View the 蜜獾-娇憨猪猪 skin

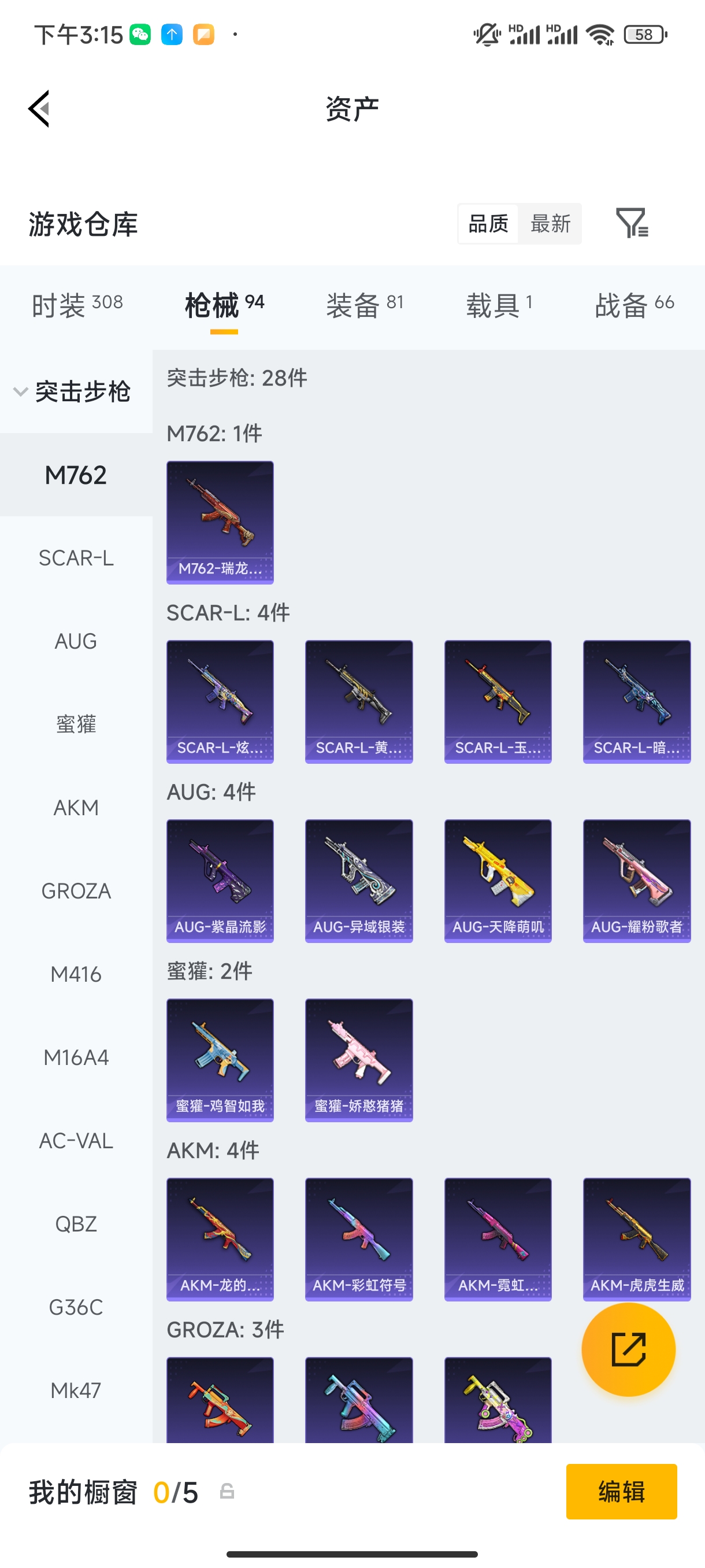pyautogui.click(x=359, y=1060)
